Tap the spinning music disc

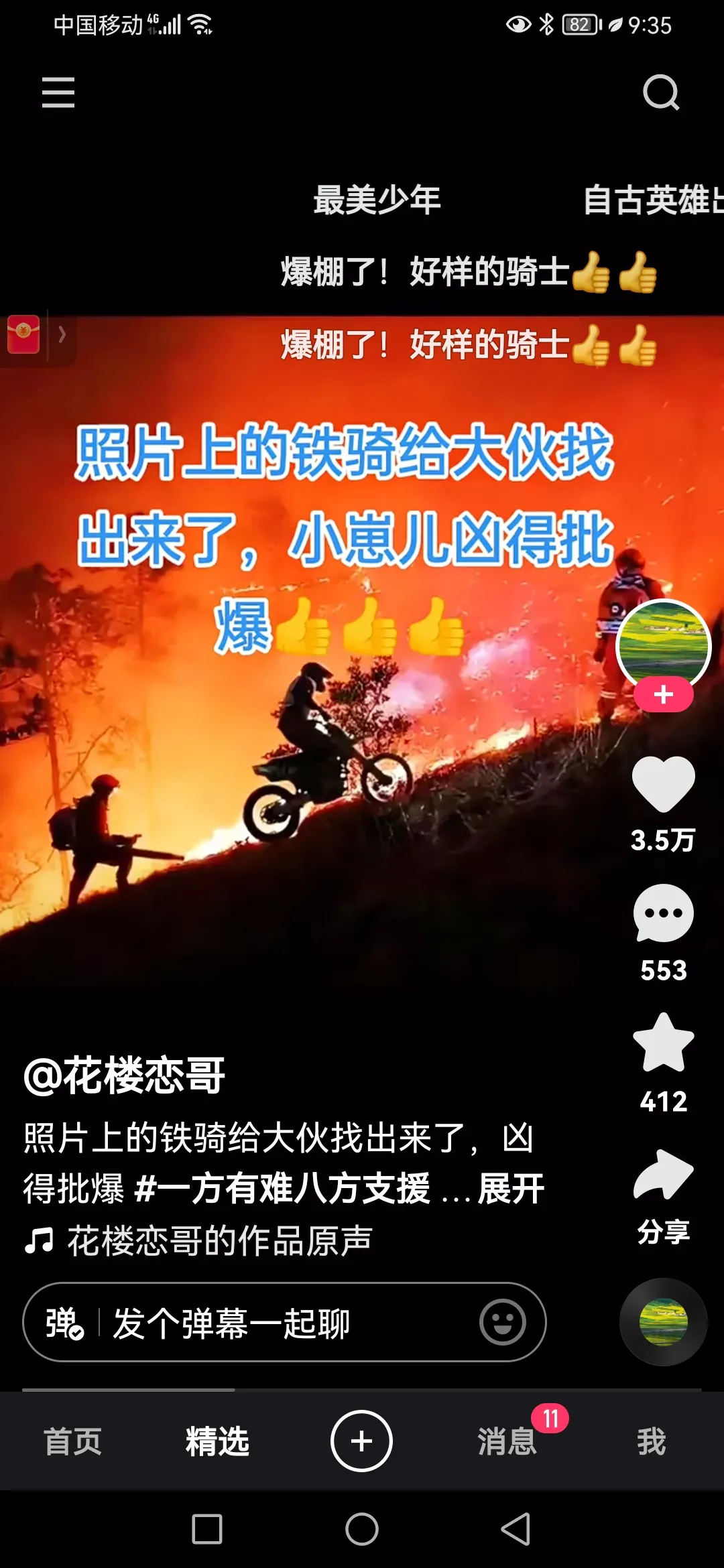coord(663,1322)
